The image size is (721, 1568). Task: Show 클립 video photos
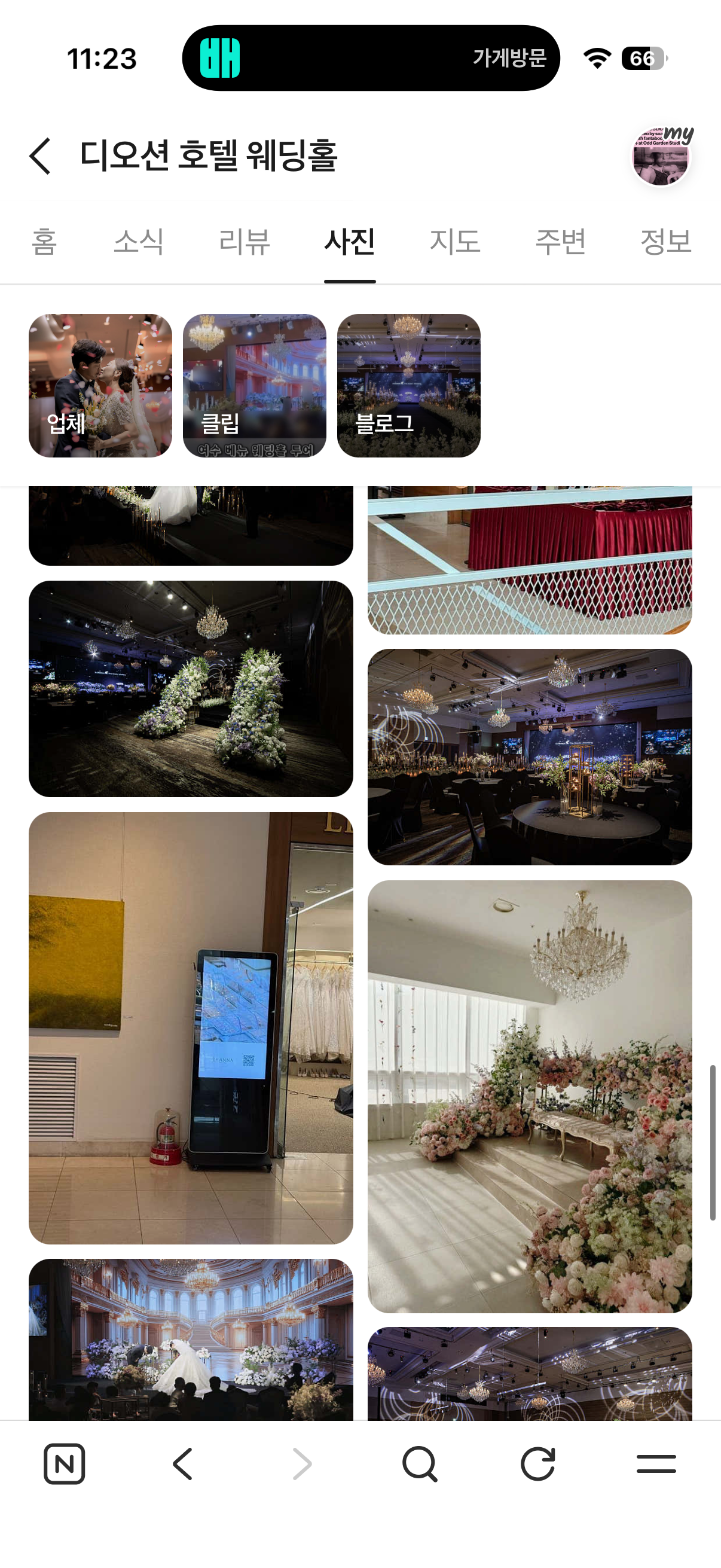click(254, 385)
